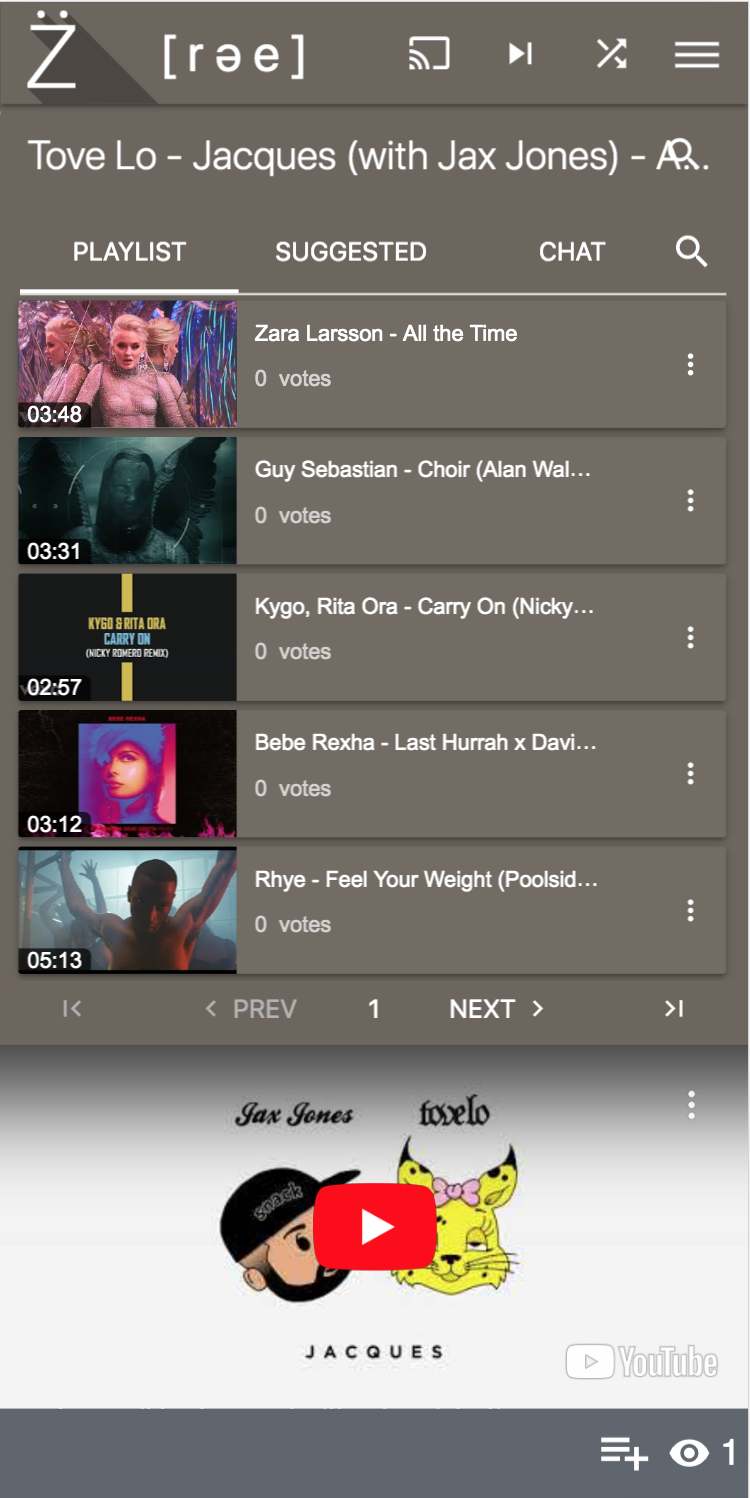The height and width of the screenshot is (1498, 750).
Task: Jump to the last playlist page
Action: click(674, 1009)
